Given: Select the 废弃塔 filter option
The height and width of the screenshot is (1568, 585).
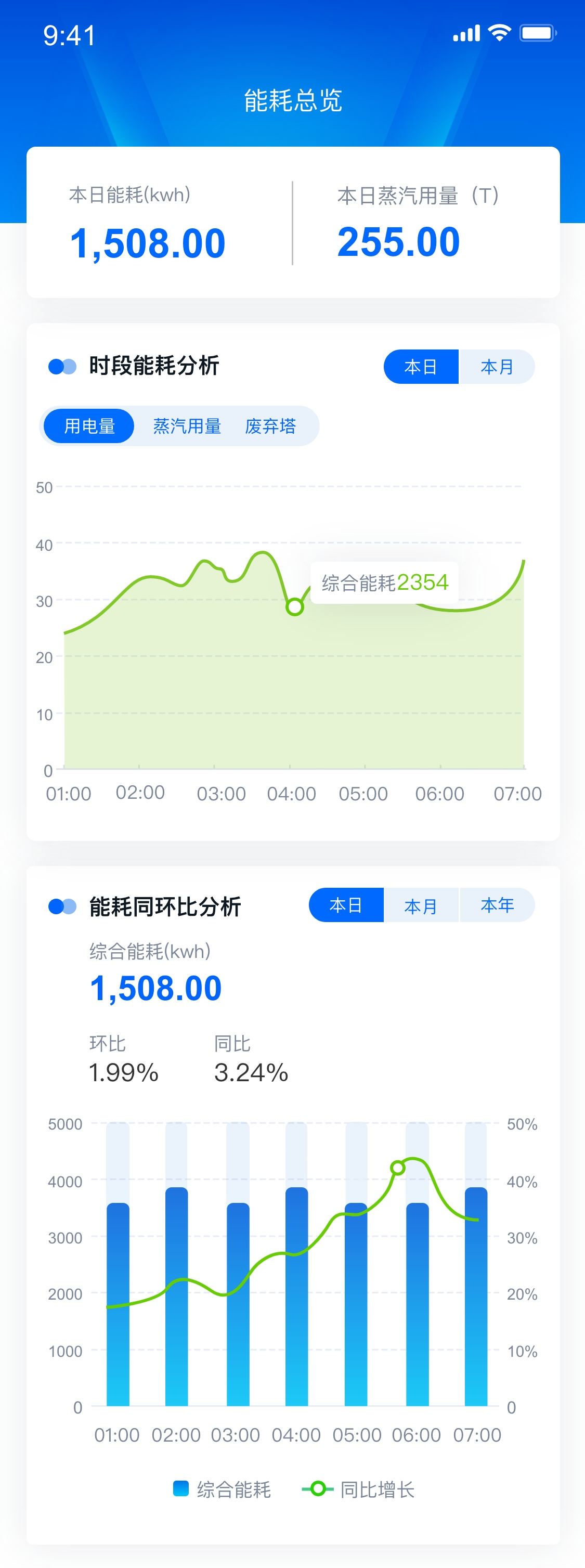Looking at the screenshot, I should 271,426.
